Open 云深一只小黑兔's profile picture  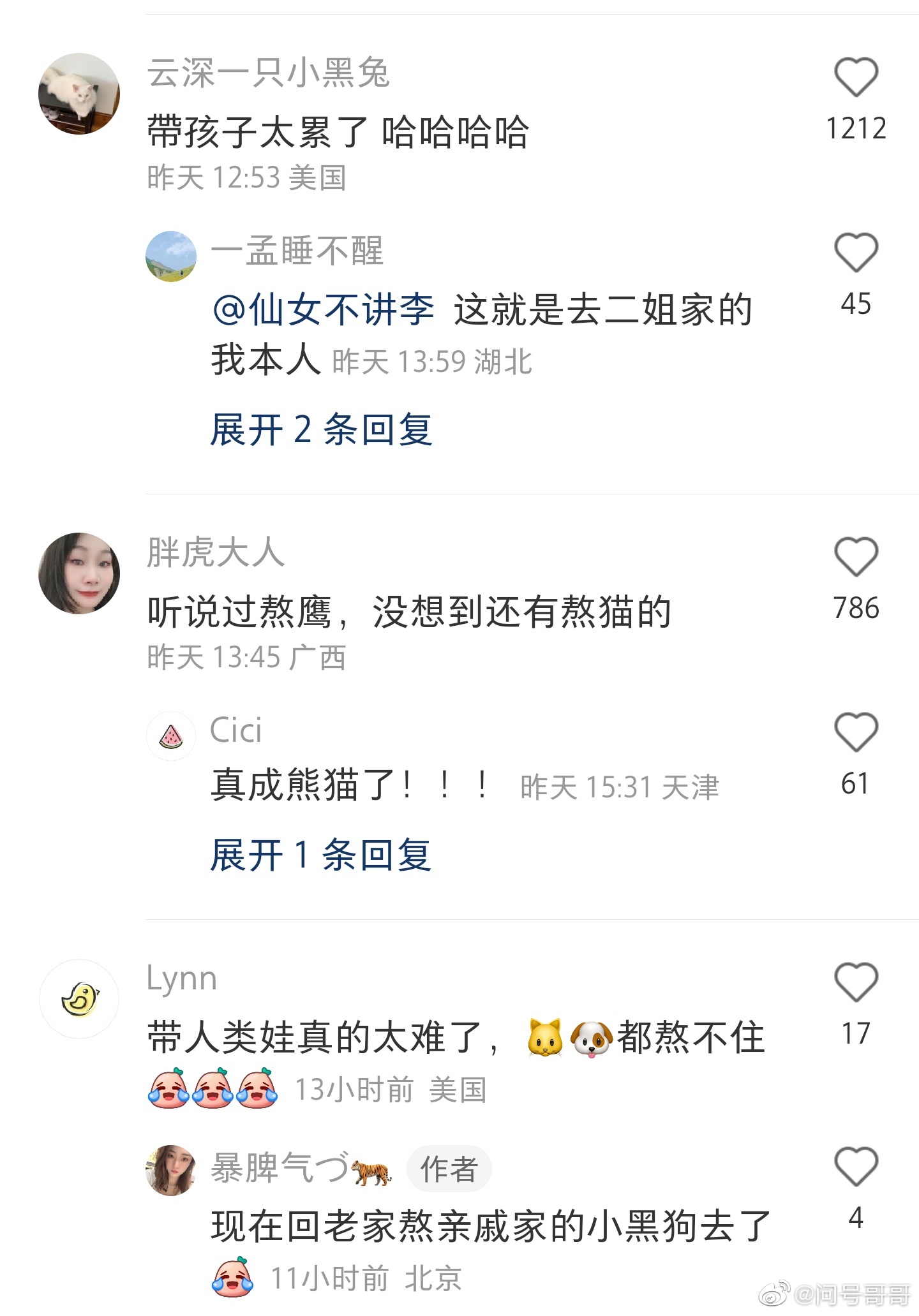point(79,94)
